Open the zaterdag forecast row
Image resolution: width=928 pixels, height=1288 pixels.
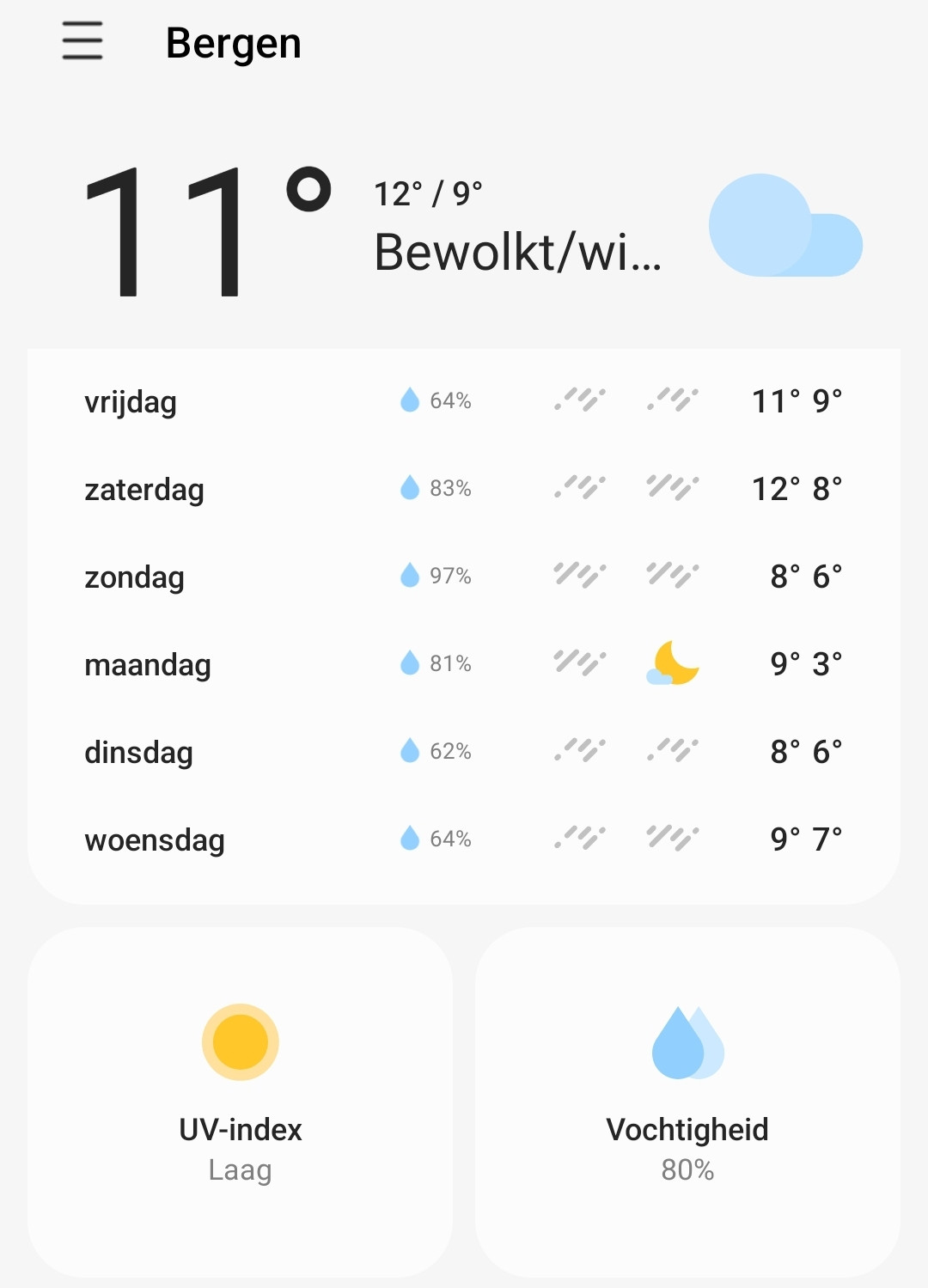[x=464, y=489]
